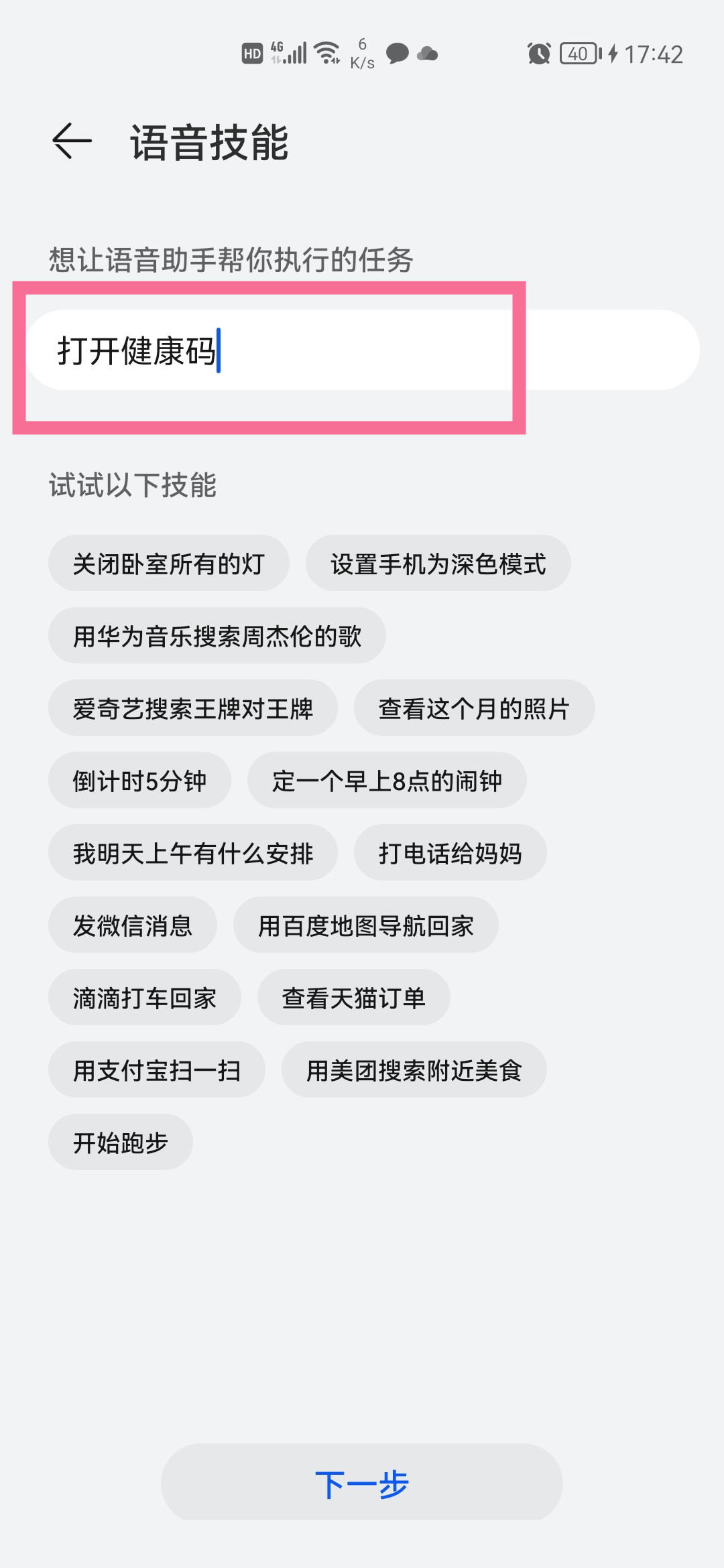Click the back arrow to exit 语音技能
Viewport: 724px width, 1568px height.
70,139
